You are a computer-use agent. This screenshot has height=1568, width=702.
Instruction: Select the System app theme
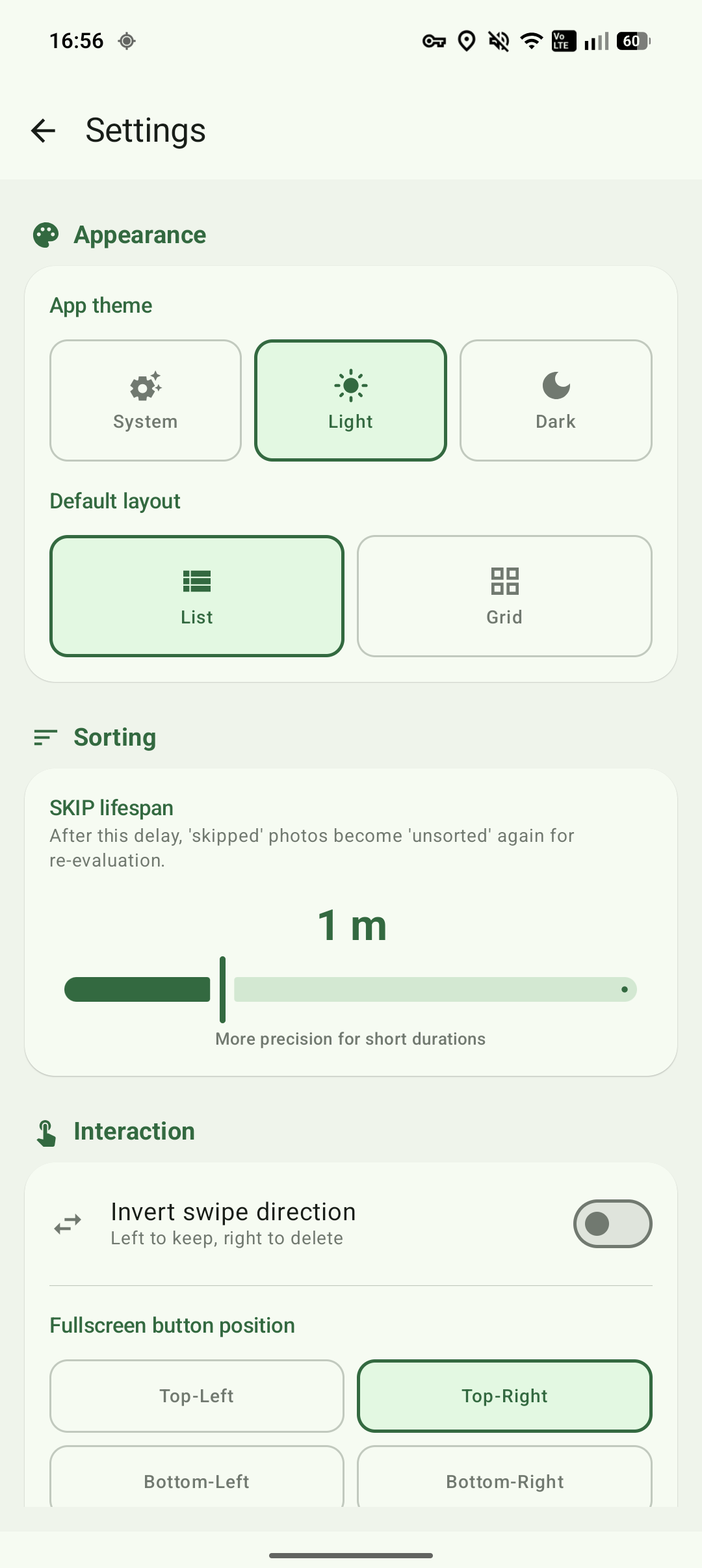tap(146, 400)
